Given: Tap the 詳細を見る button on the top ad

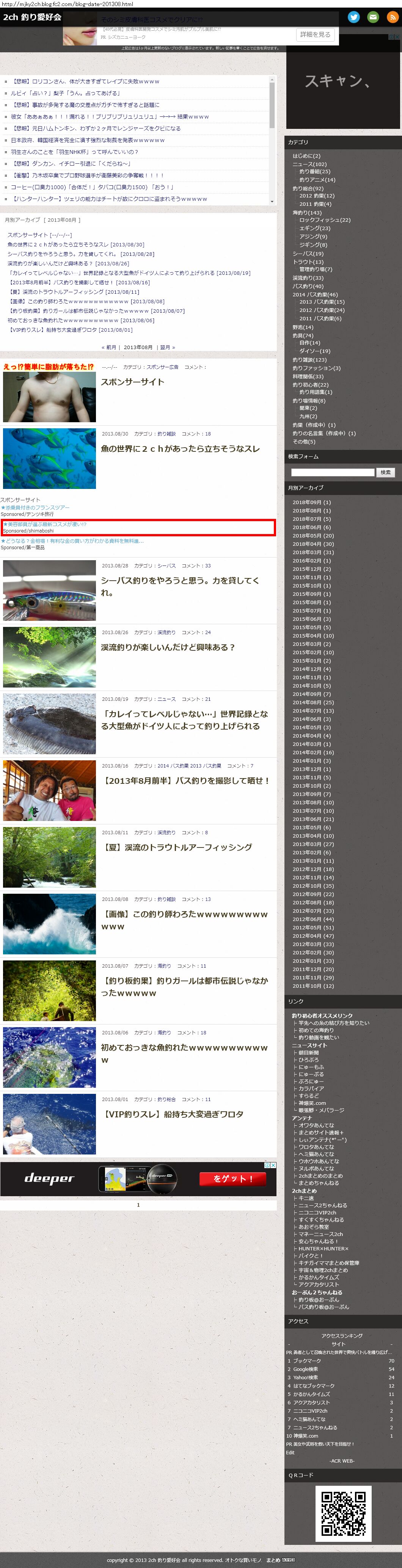Looking at the screenshot, I should pos(315,35).
